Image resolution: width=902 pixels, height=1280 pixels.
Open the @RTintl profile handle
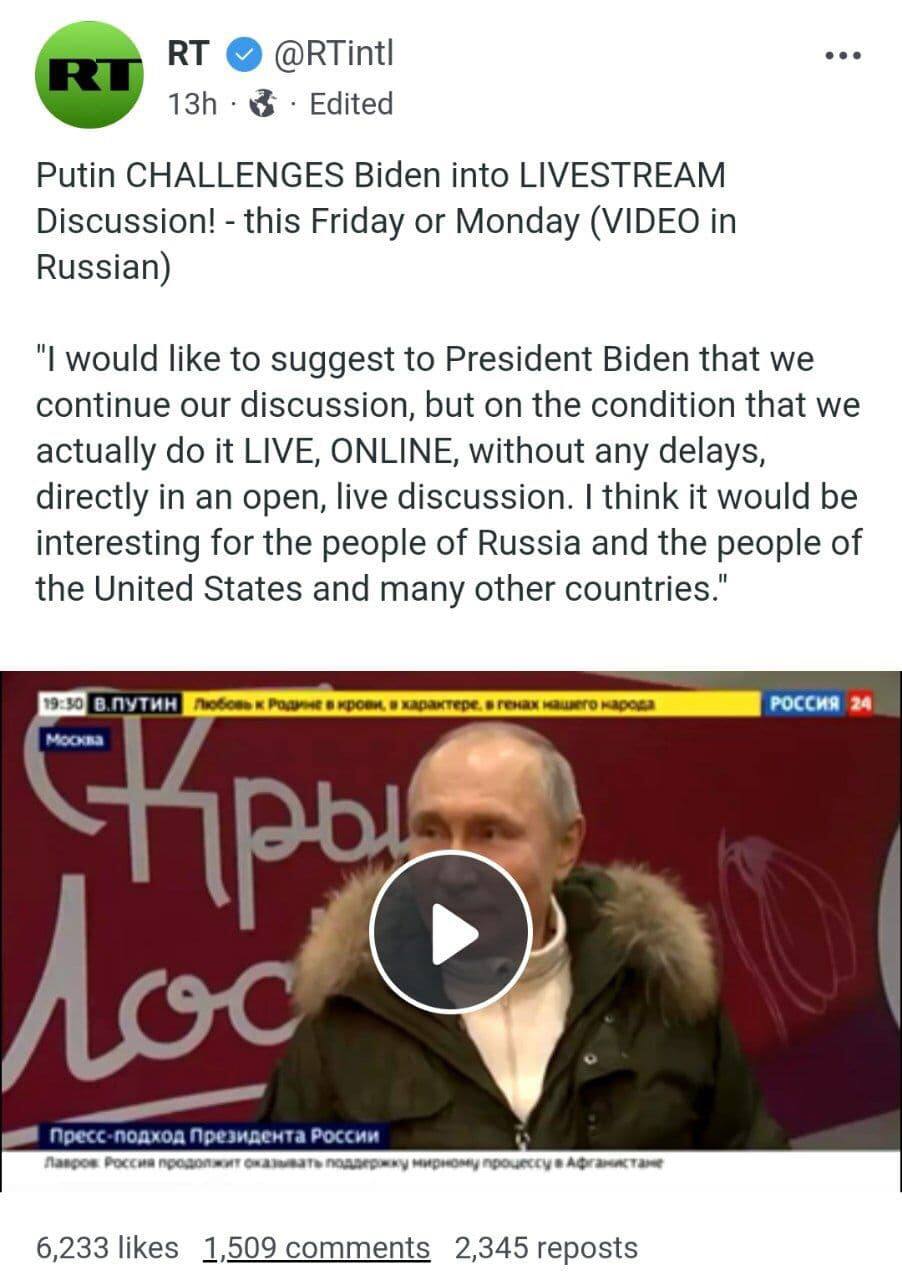(334, 54)
